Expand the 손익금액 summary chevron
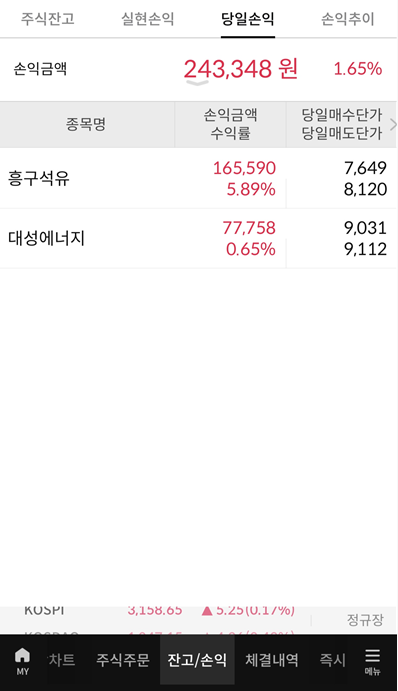The height and width of the screenshot is (691, 398). click(x=197, y=82)
